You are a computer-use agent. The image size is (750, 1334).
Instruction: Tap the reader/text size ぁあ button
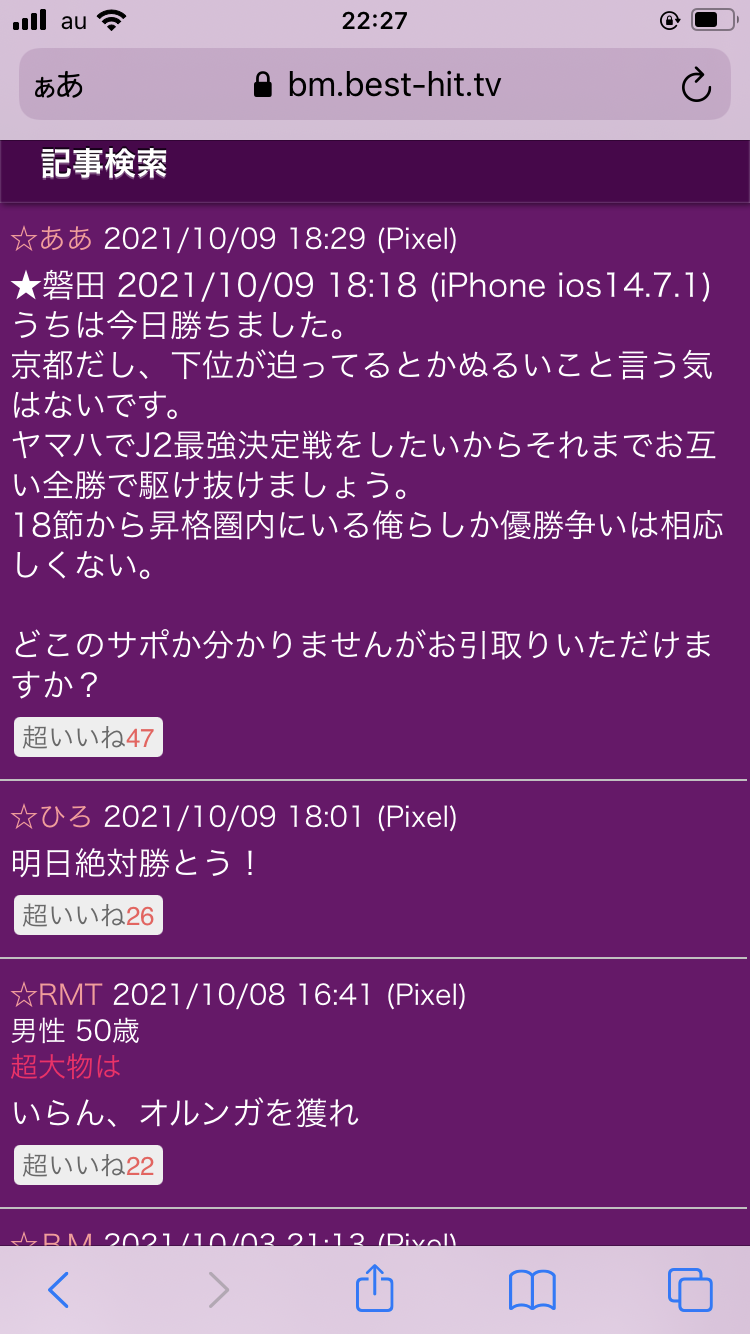[x=58, y=86]
